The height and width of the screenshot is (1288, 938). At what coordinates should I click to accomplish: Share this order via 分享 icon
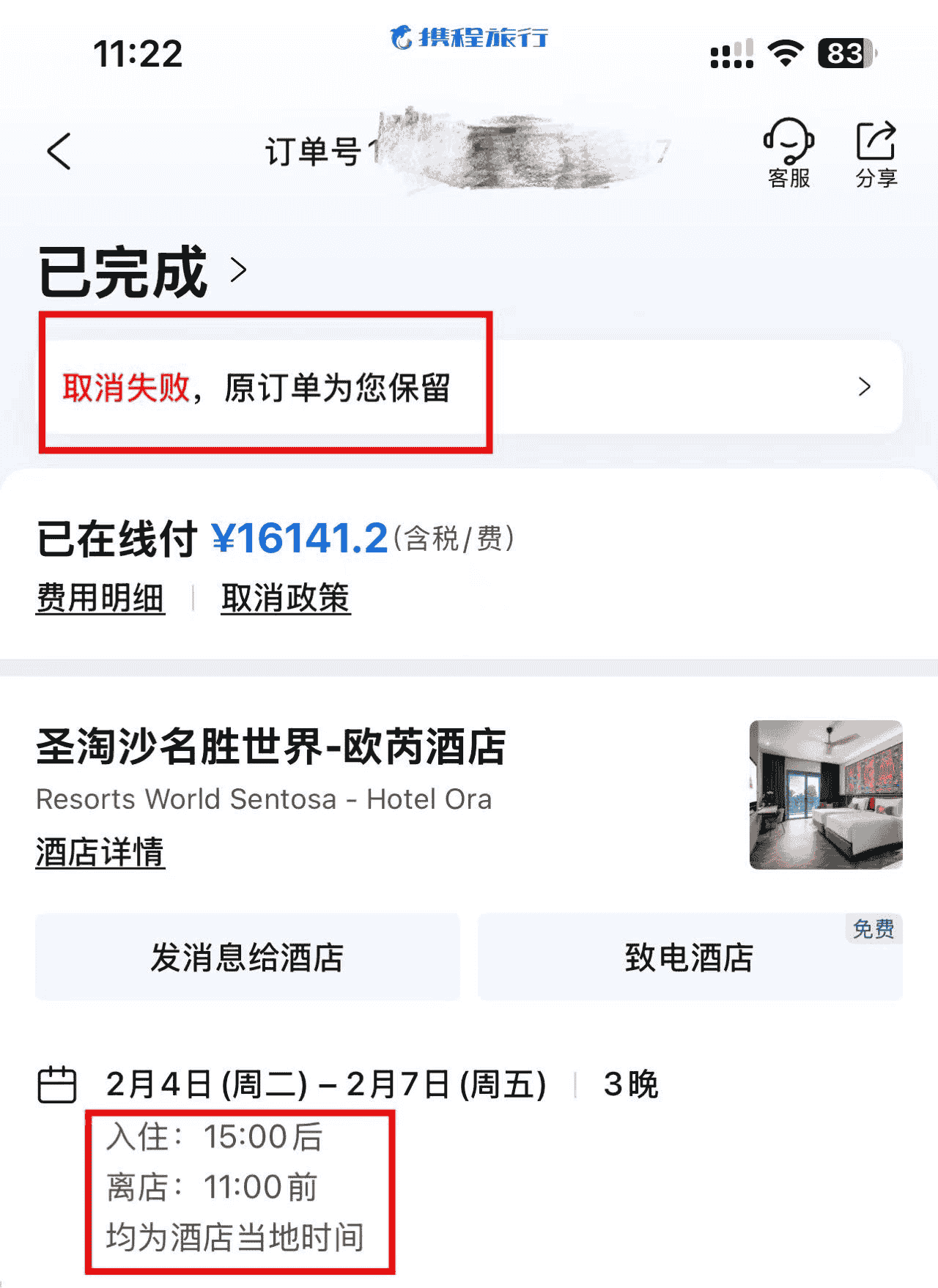pyautogui.click(x=876, y=152)
